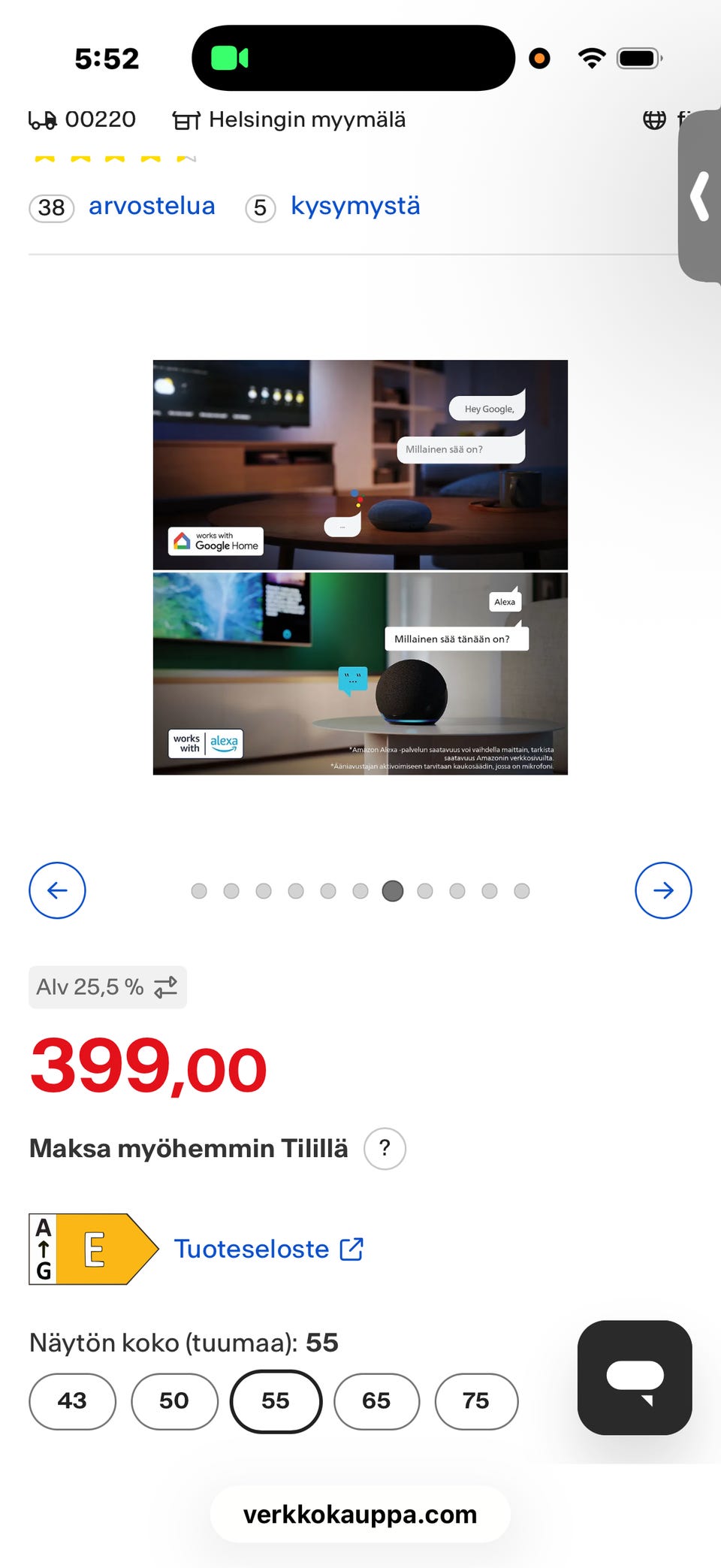
Task: Open the 38 arvostelua reviews link
Action: point(122,207)
